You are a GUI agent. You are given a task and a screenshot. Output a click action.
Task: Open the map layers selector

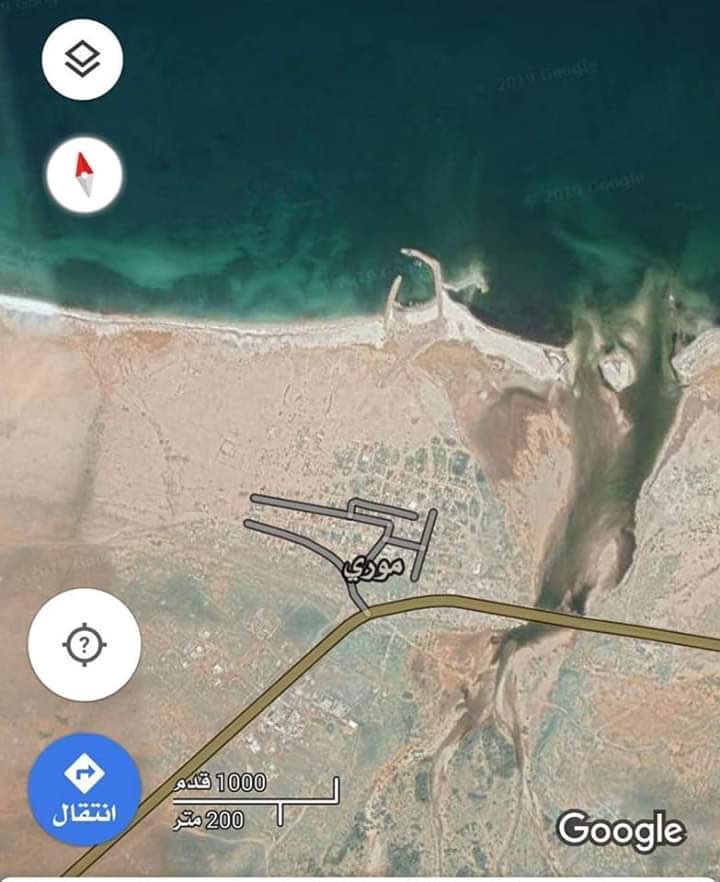click(x=82, y=59)
